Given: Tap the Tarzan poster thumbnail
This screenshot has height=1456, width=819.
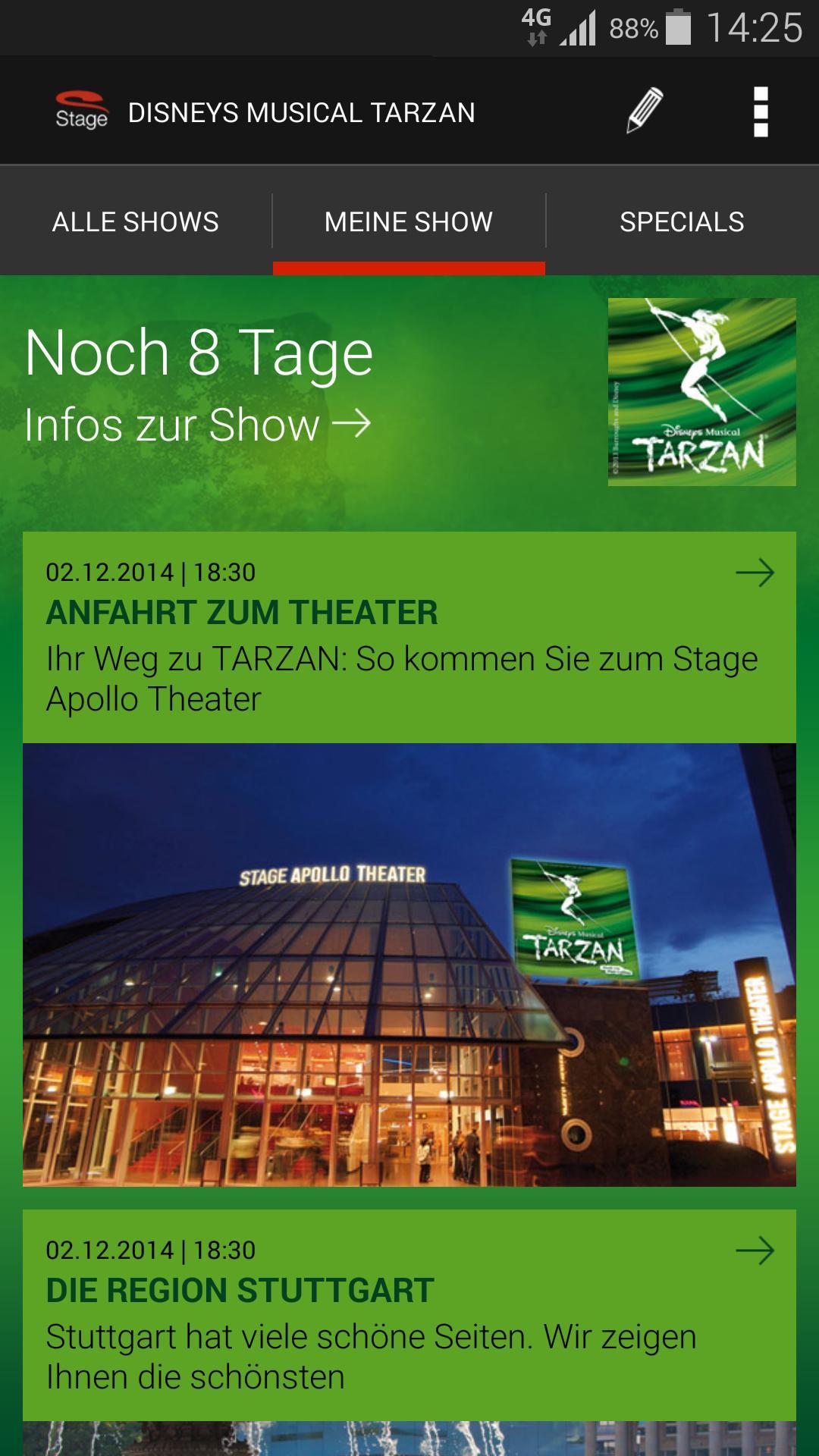Looking at the screenshot, I should [701, 391].
